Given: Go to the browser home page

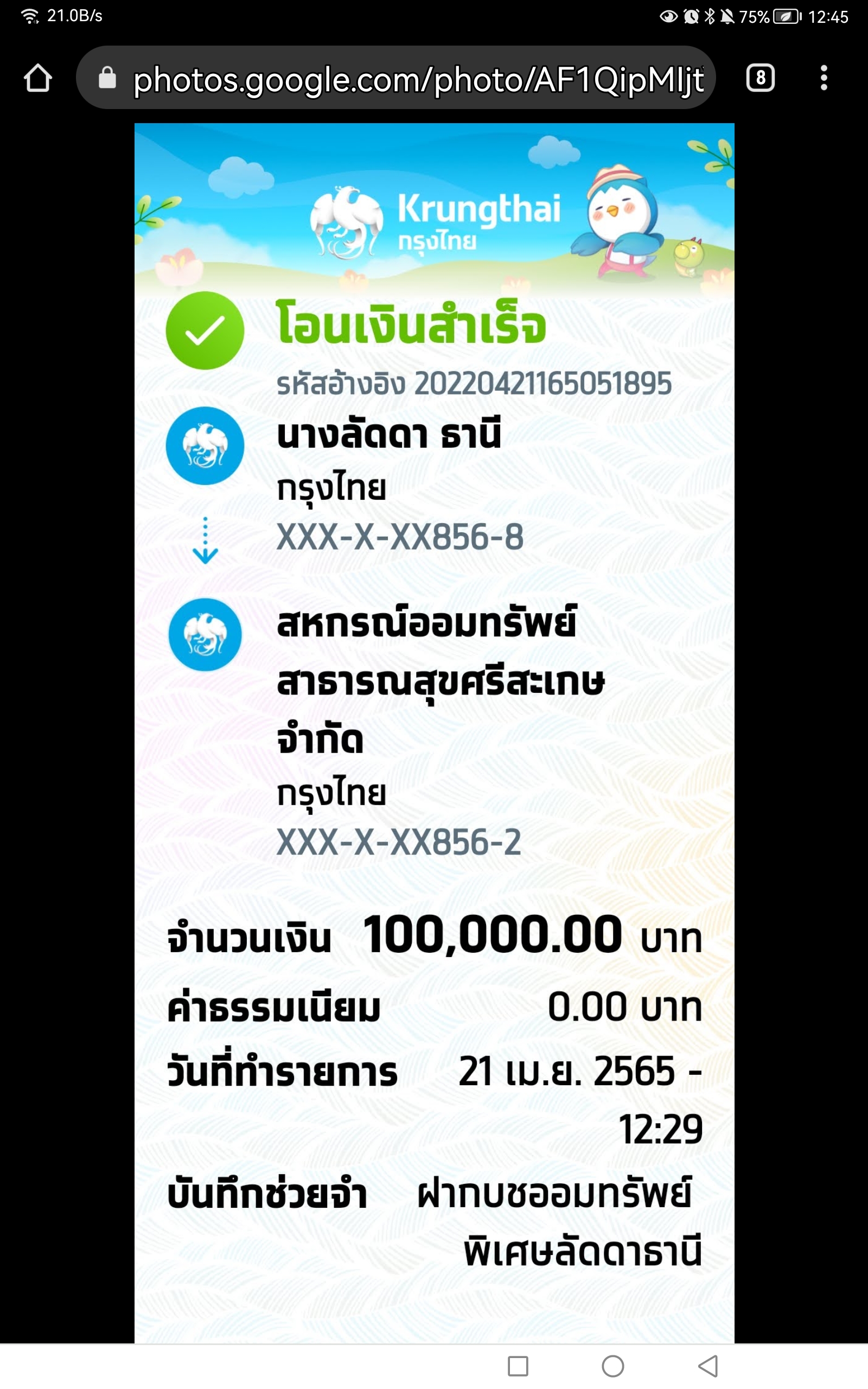Looking at the screenshot, I should point(38,78).
